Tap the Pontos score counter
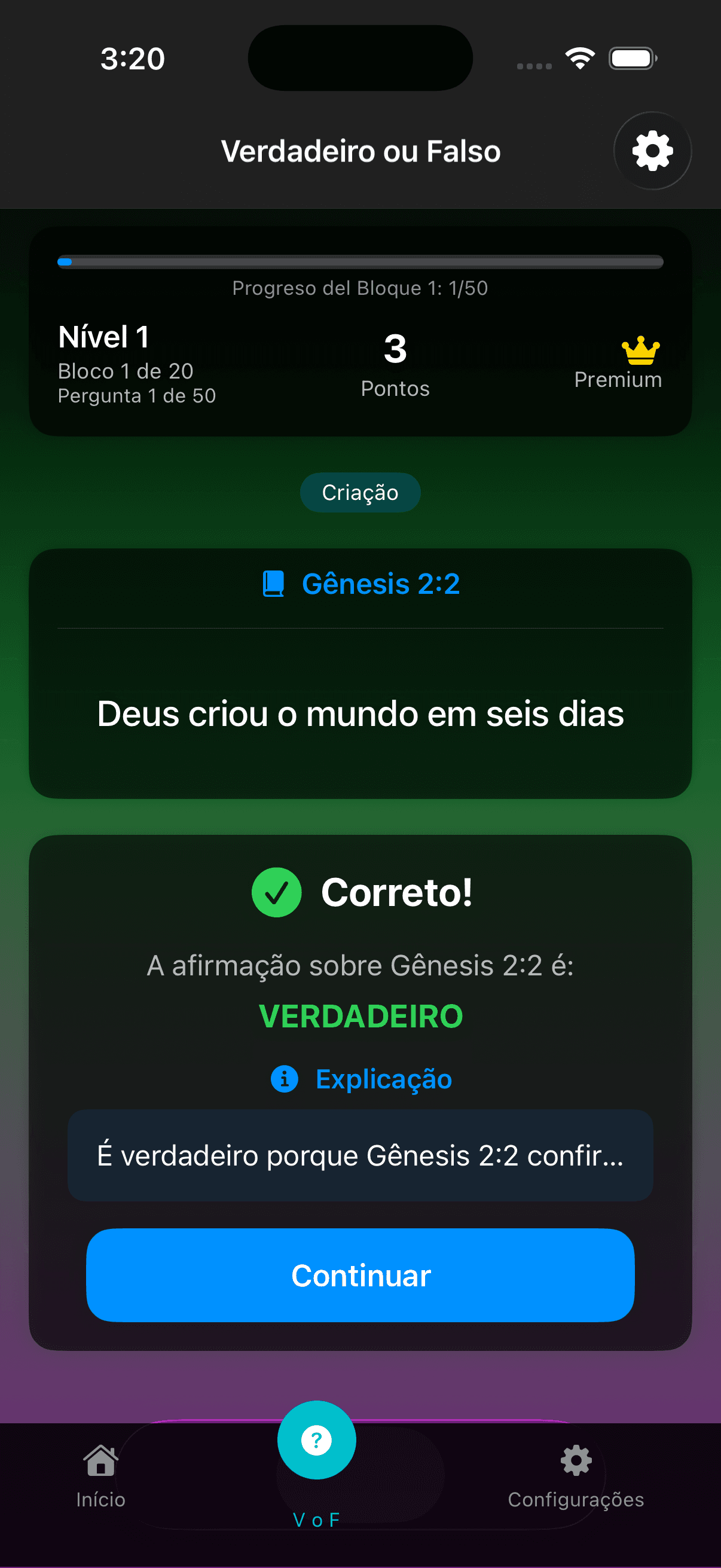Screen dimensions: 721x1568 [395, 365]
